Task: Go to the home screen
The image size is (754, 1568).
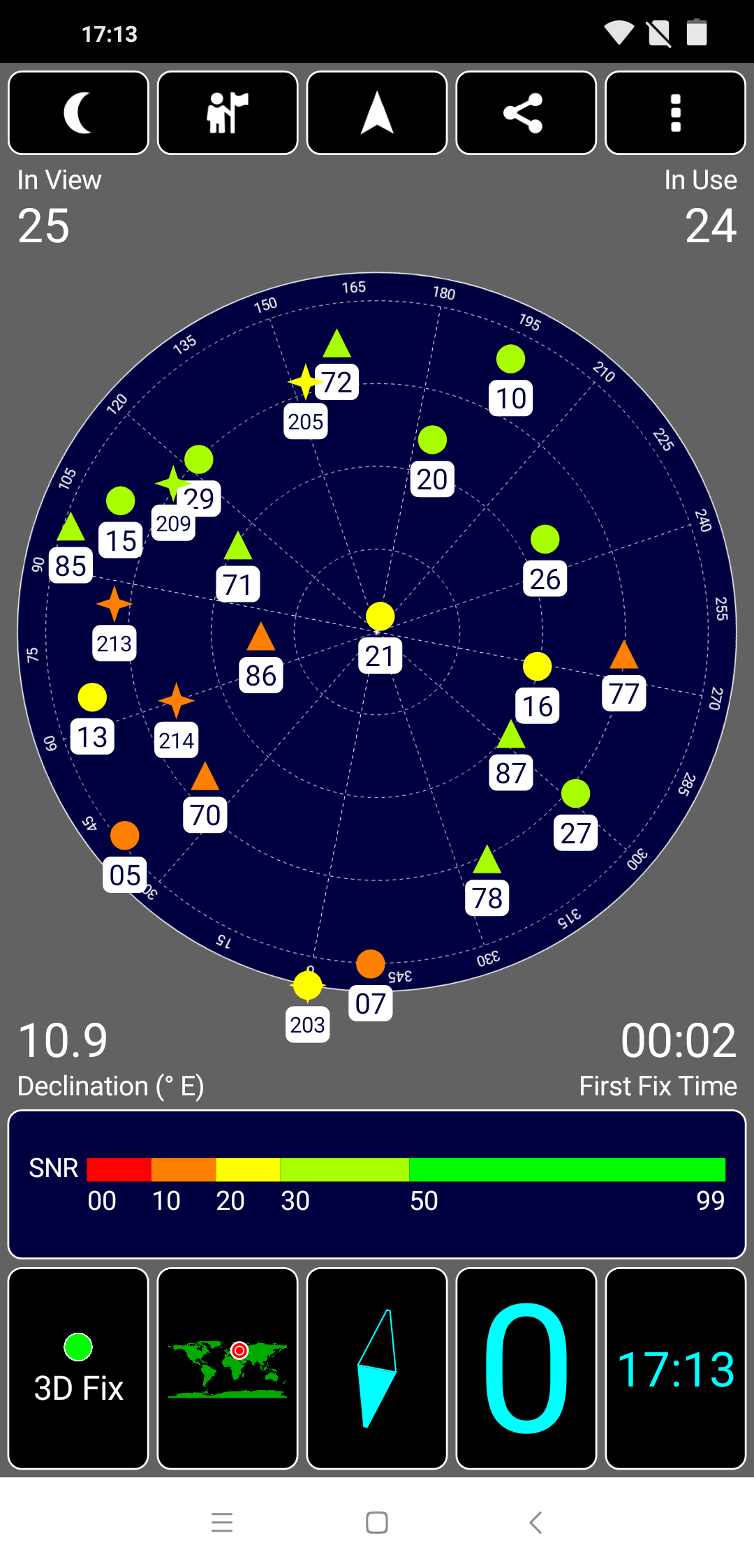Action: click(x=377, y=1522)
